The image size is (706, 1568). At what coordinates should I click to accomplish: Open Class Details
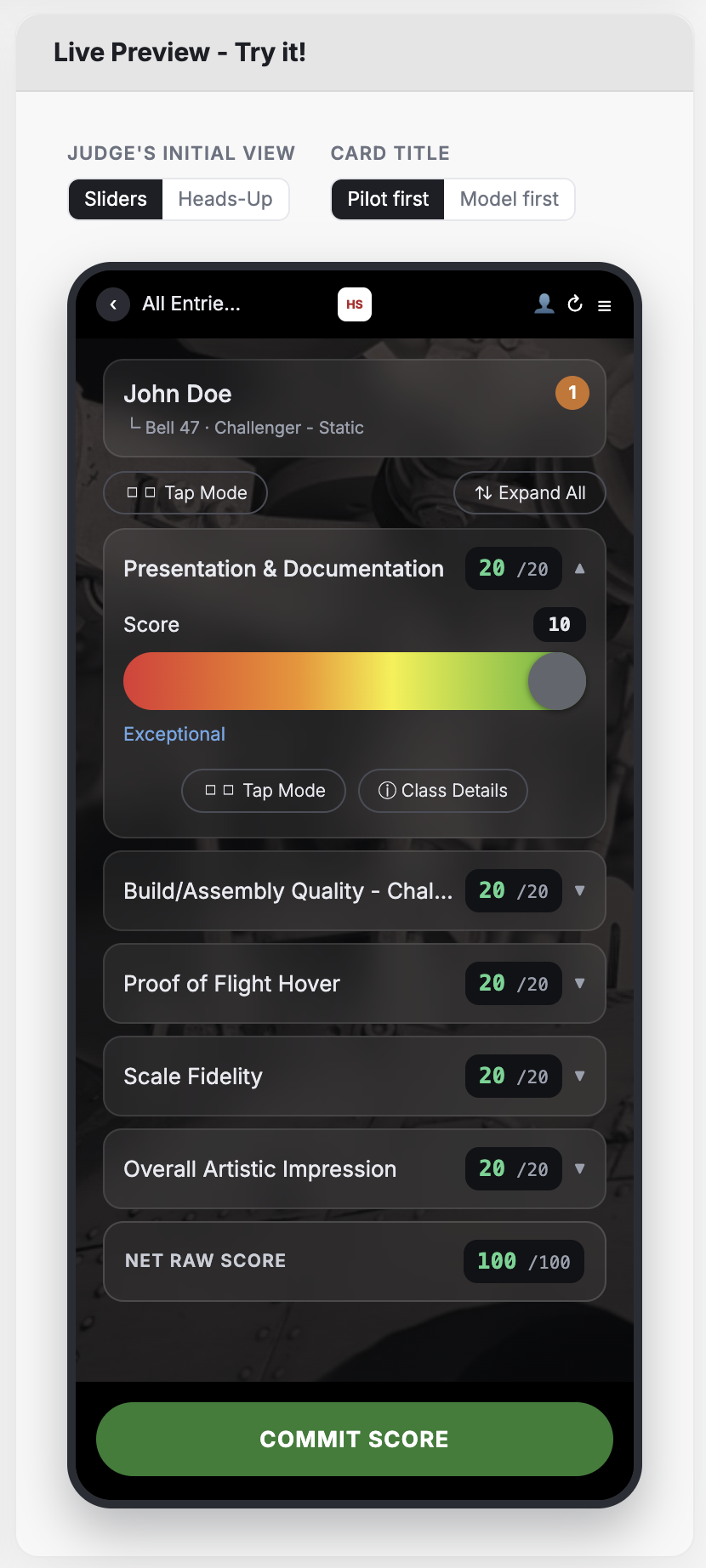coord(443,791)
